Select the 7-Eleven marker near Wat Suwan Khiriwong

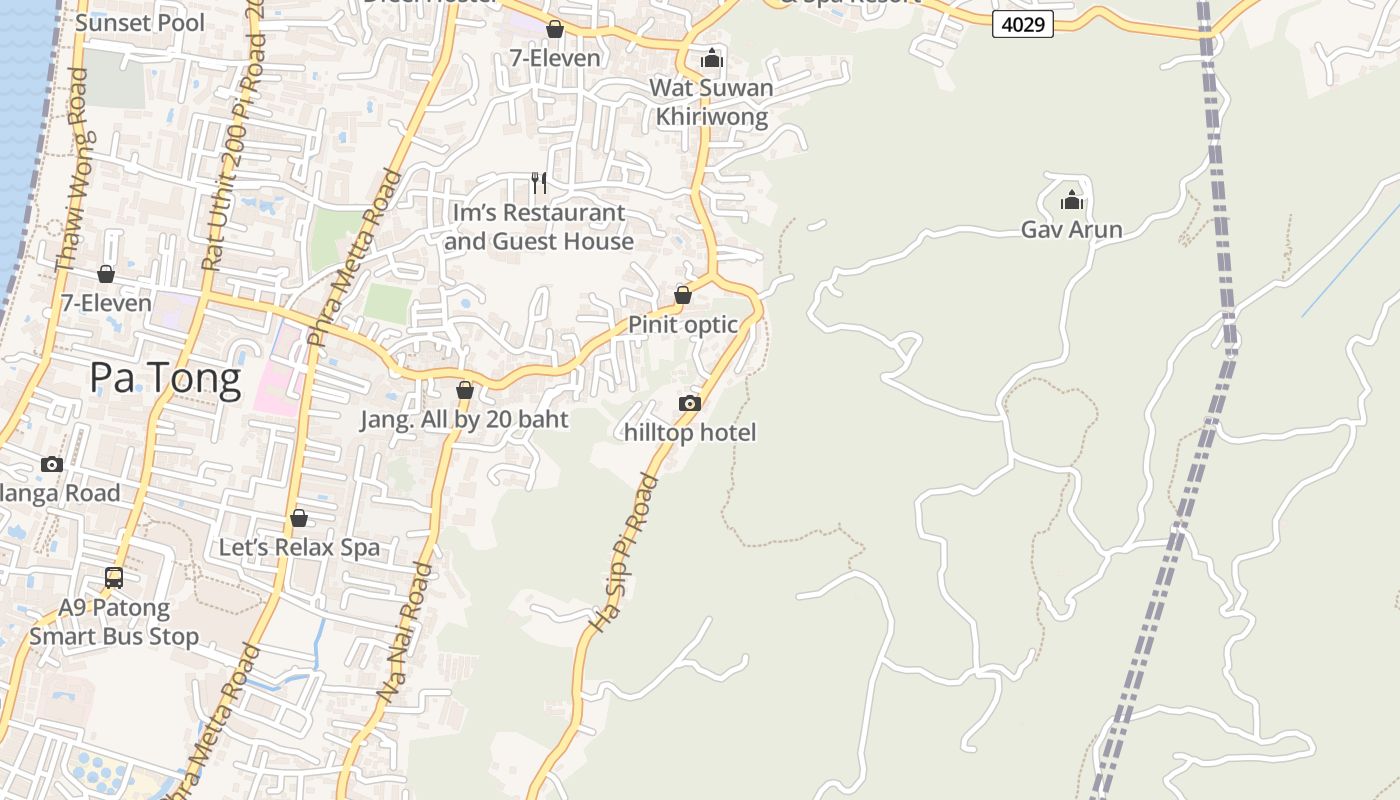[555, 29]
